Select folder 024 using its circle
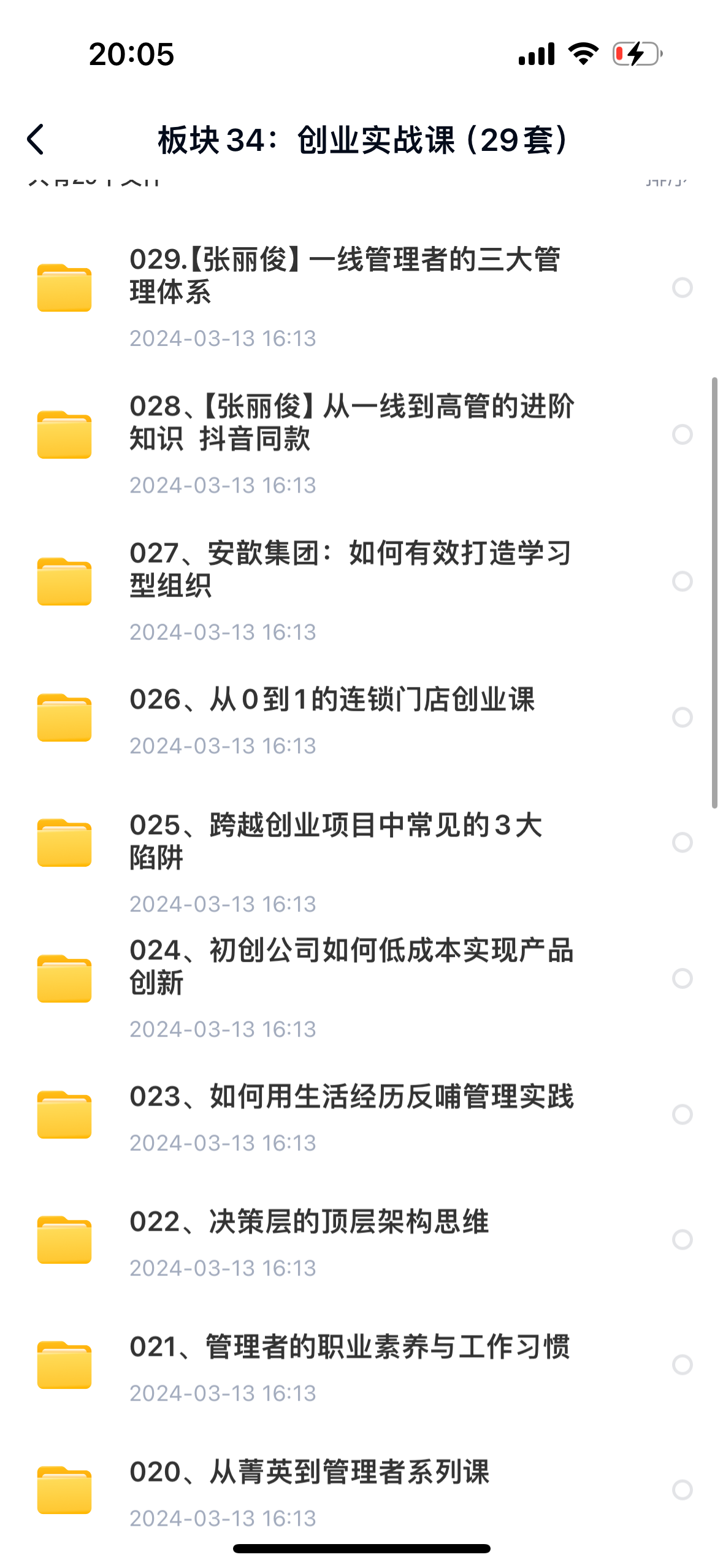 [x=682, y=978]
